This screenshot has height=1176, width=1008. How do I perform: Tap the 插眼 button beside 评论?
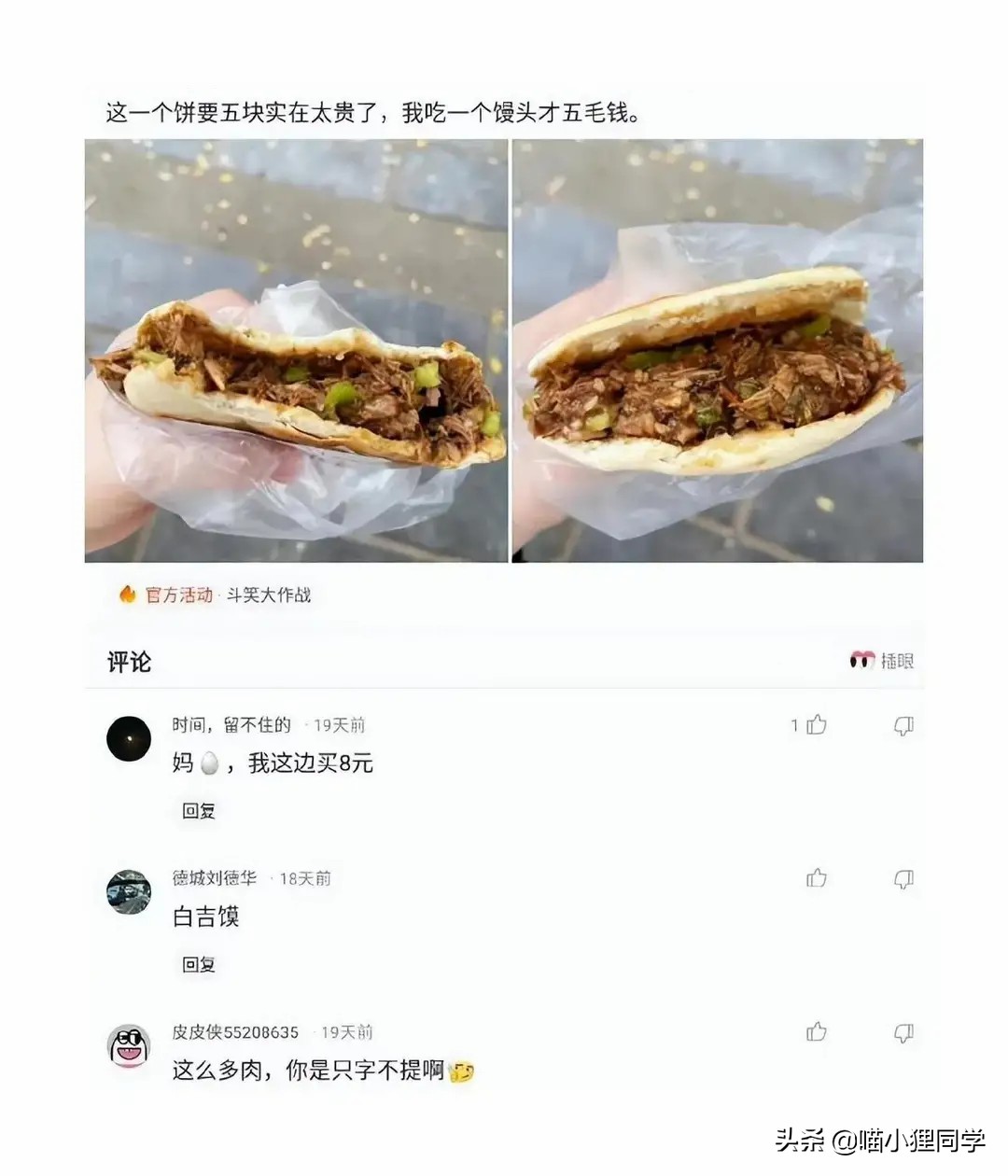point(882,661)
